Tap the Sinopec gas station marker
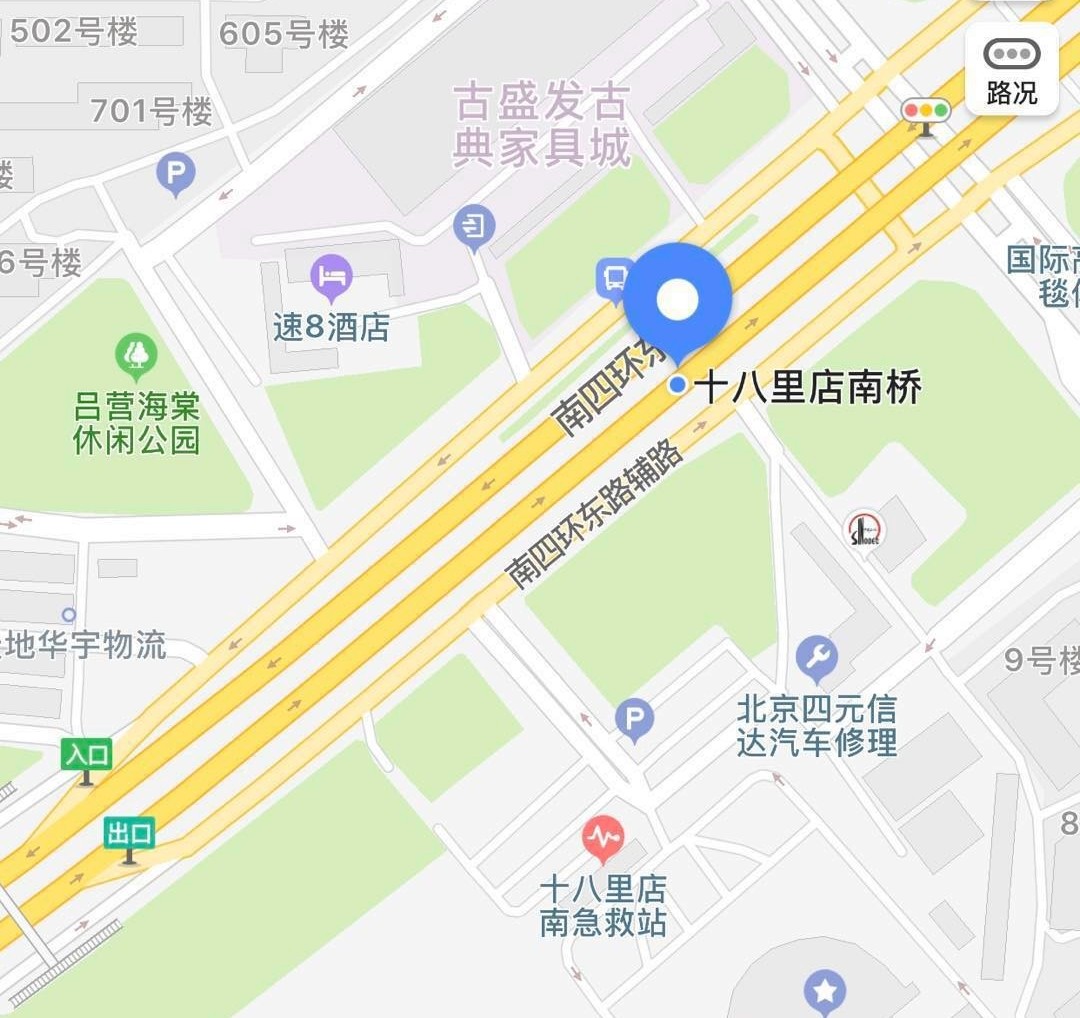Image resolution: width=1080 pixels, height=1018 pixels. [x=865, y=529]
